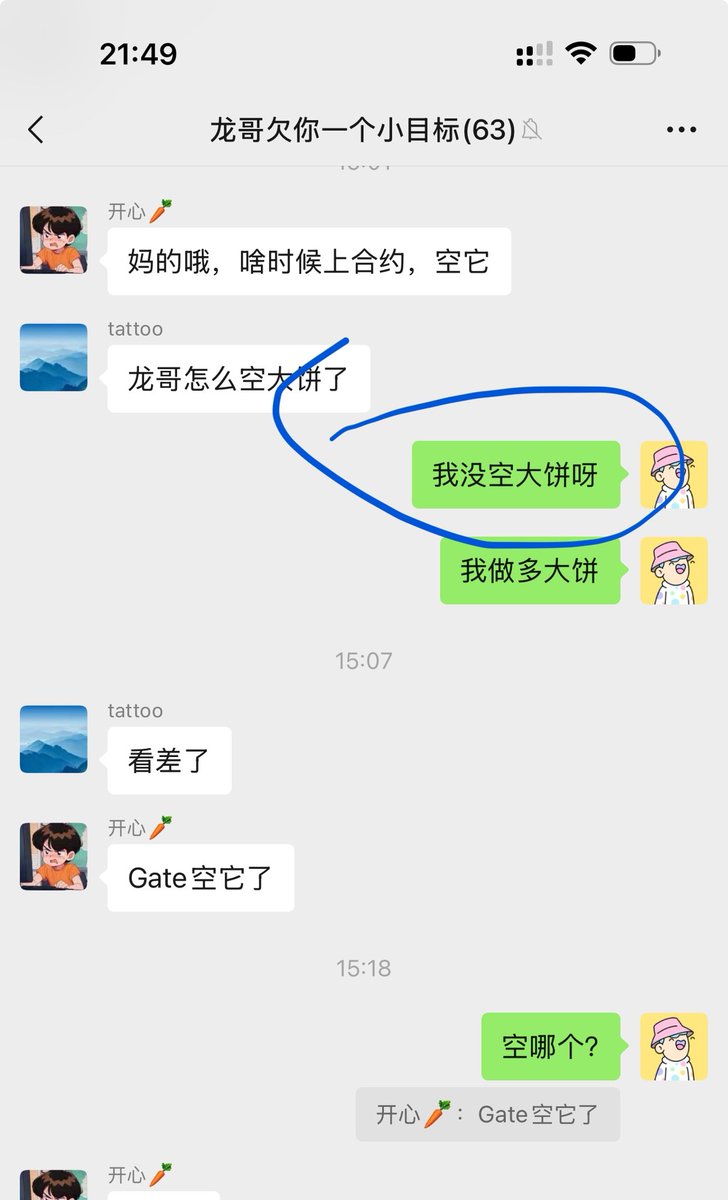The image size is (728, 1200).
Task: Open the three-dot chat info menu
Action: (x=681, y=130)
